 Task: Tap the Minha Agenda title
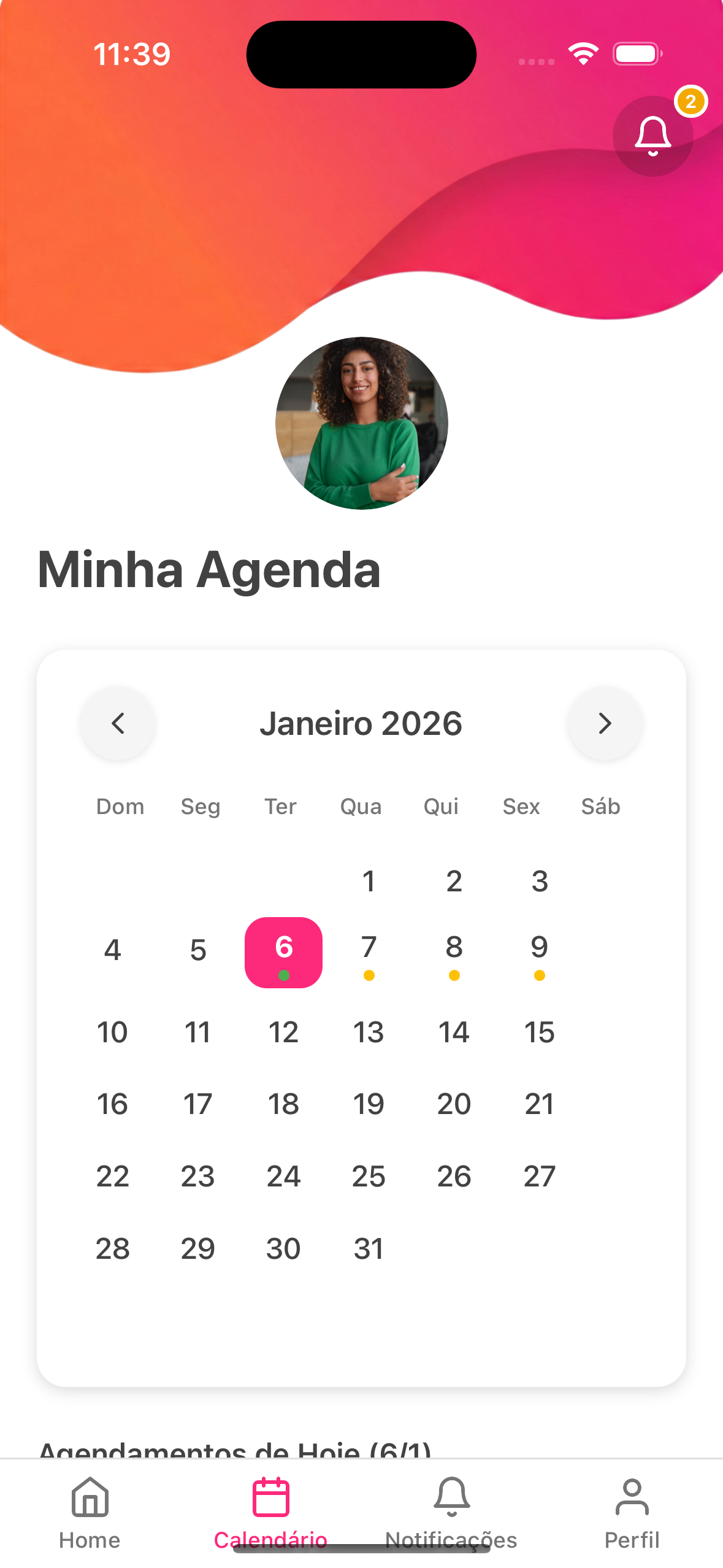[209, 570]
